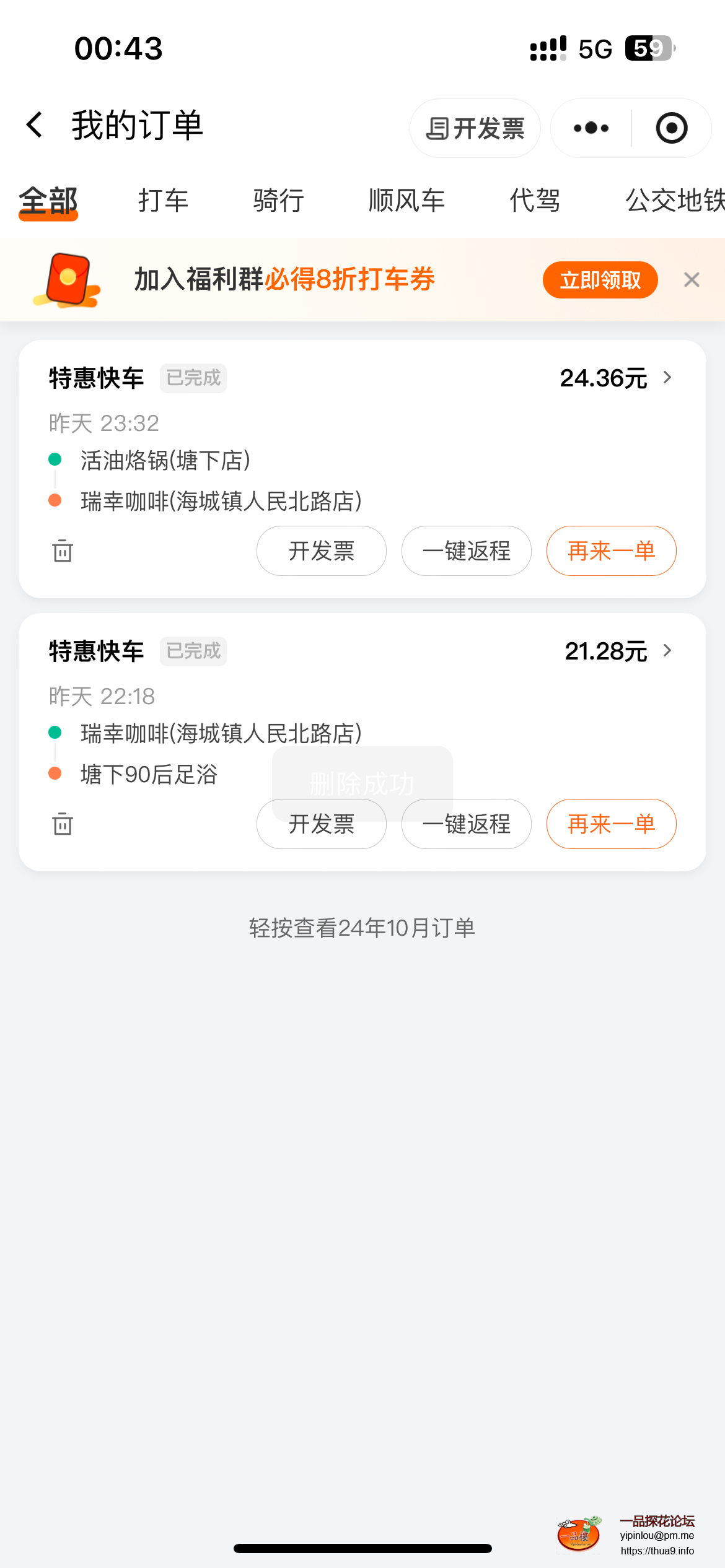
Task: Switch to the 代驾 tab
Action: (x=535, y=201)
